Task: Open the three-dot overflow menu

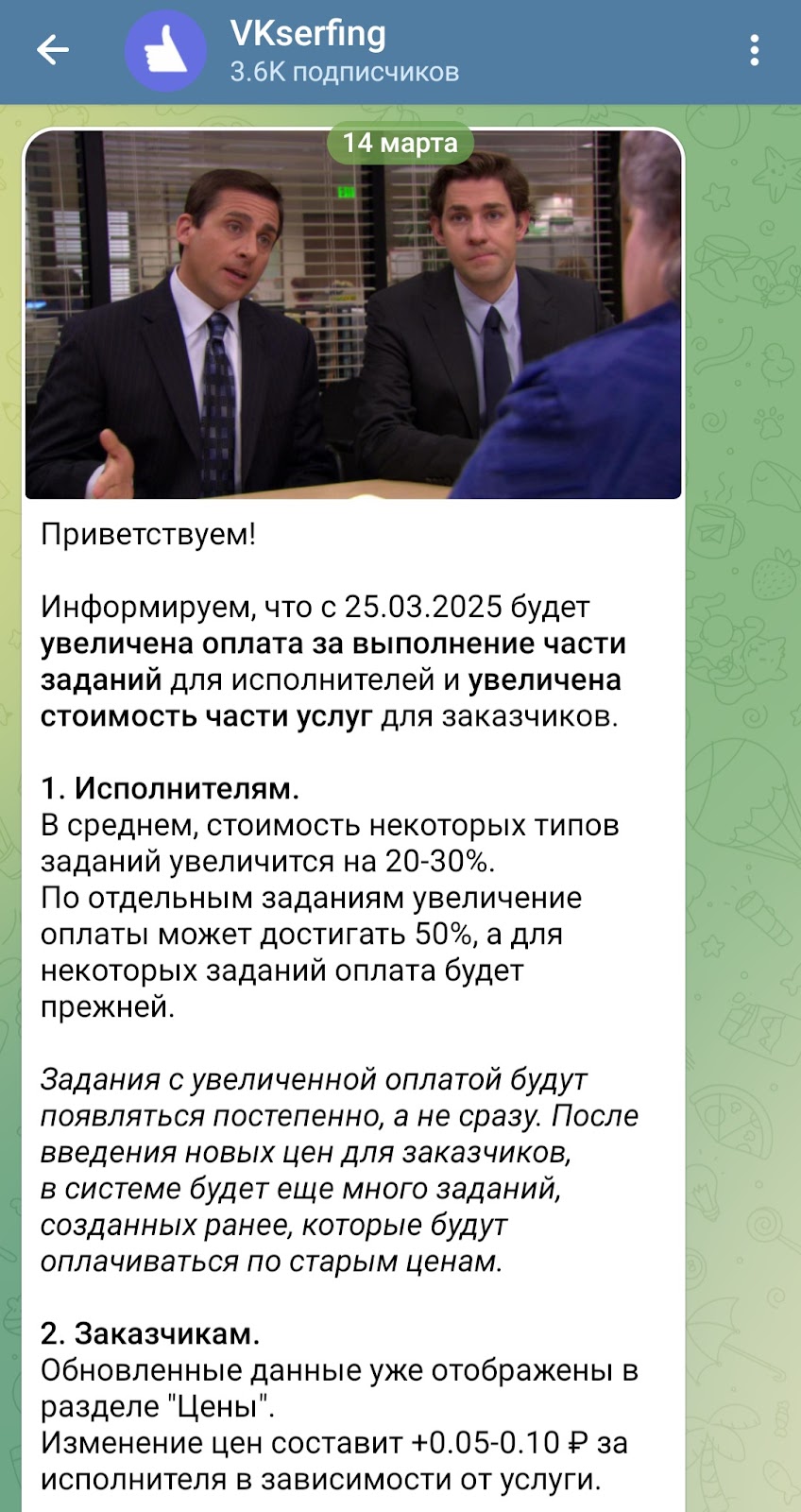Action: tap(754, 50)
